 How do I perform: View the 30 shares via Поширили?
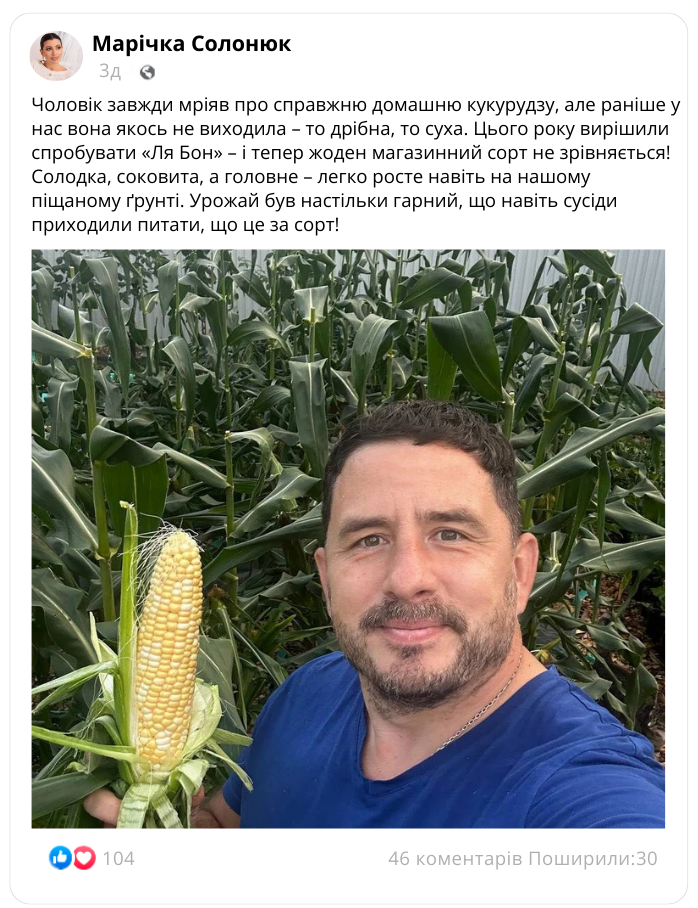(593, 858)
